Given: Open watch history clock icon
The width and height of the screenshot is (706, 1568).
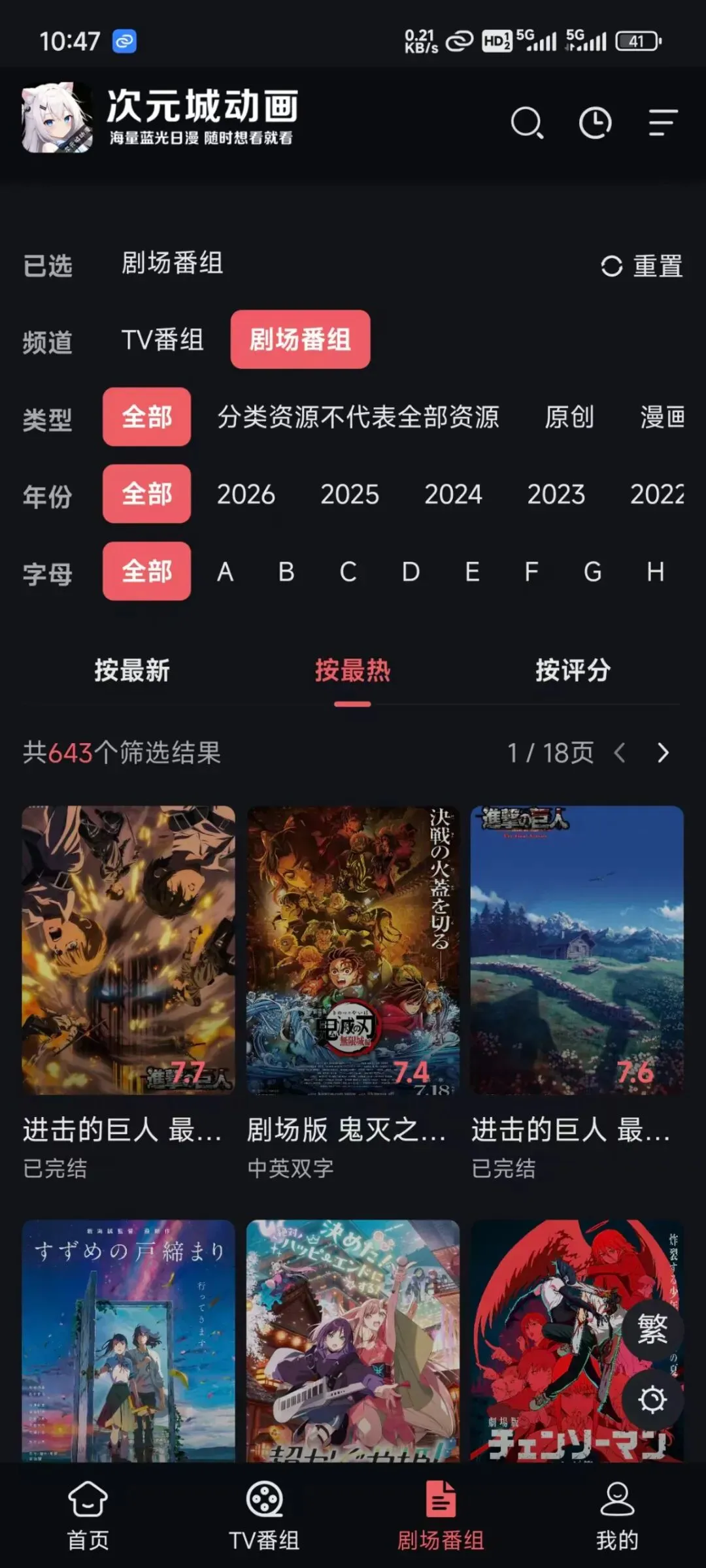Looking at the screenshot, I should coord(595,123).
